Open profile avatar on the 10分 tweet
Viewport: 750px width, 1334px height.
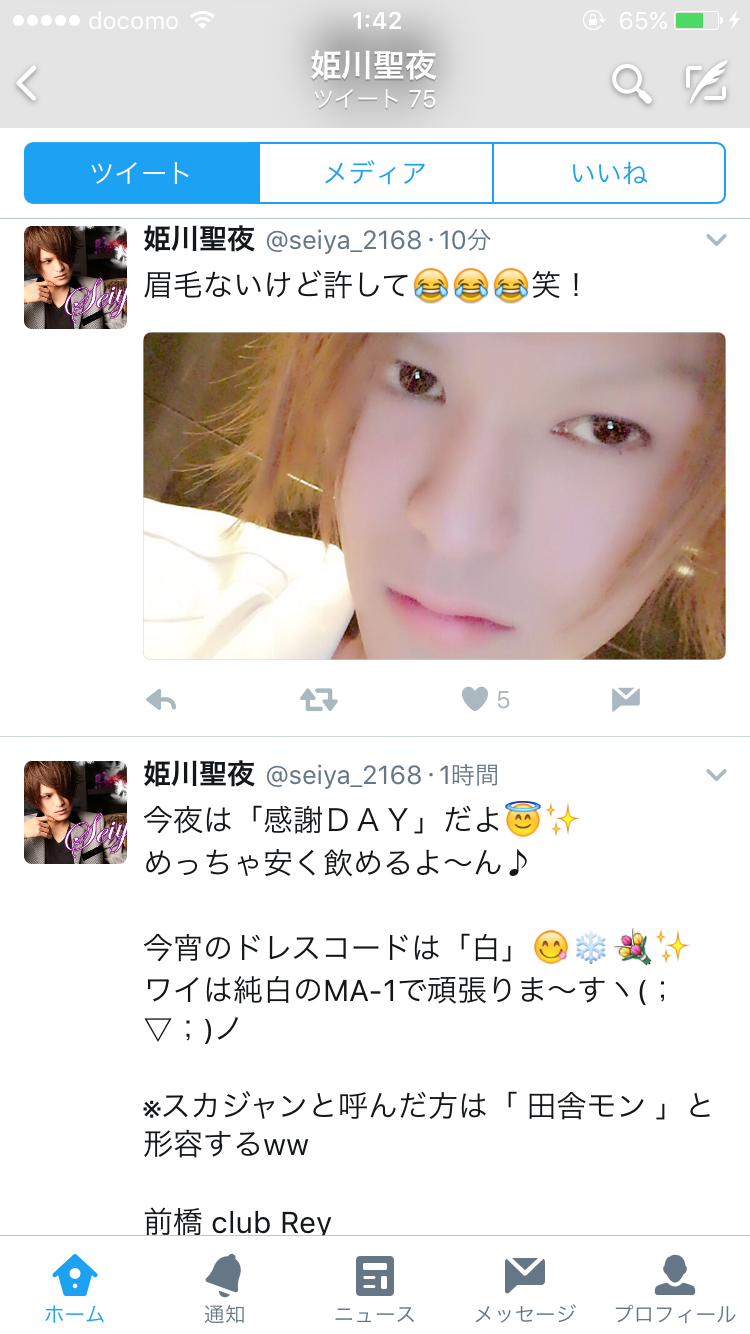[75, 277]
